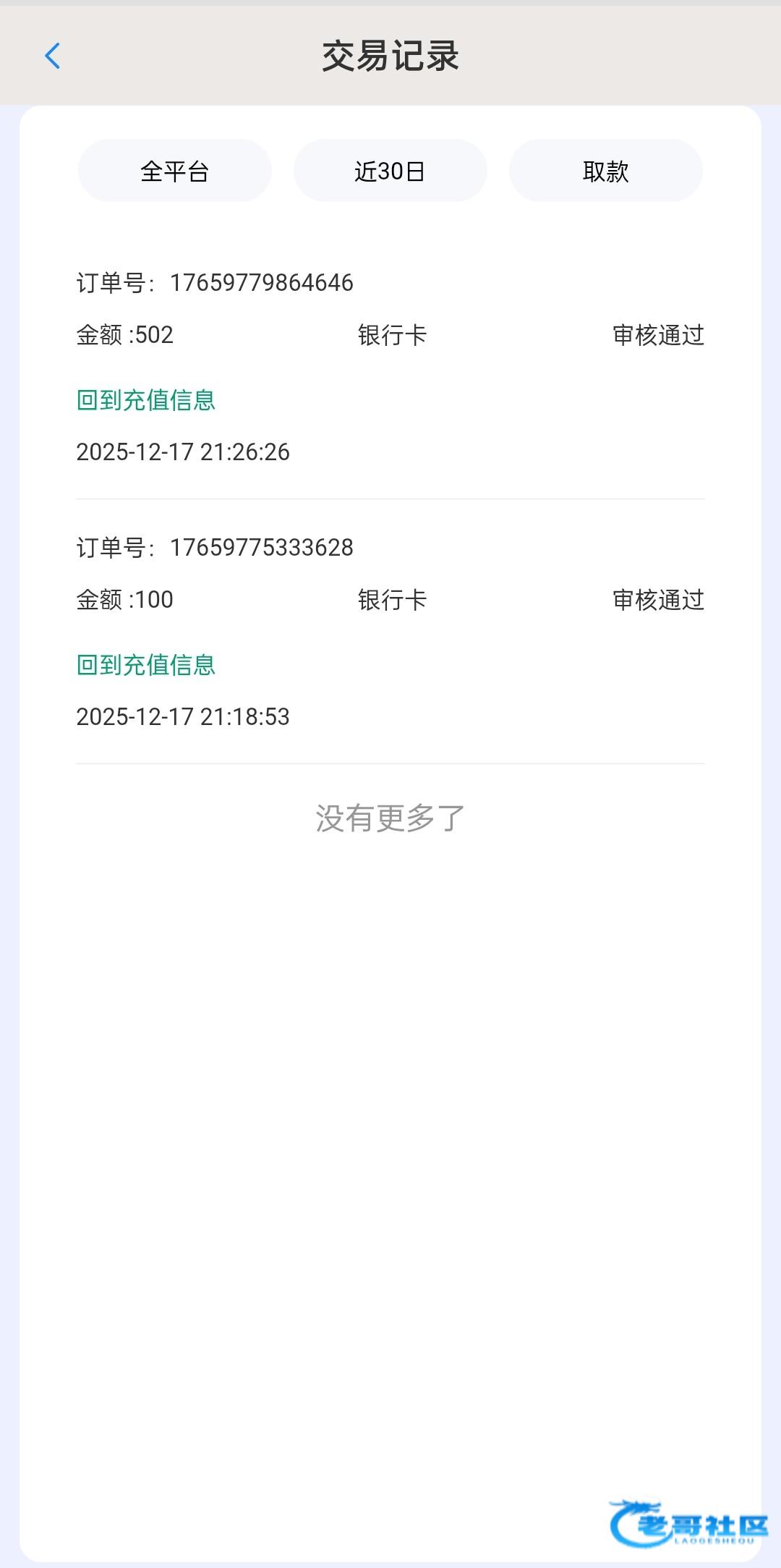Screen dimensions: 781x1568
Task: Open the 全平台 platform filter
Action: tap(174, 171)
